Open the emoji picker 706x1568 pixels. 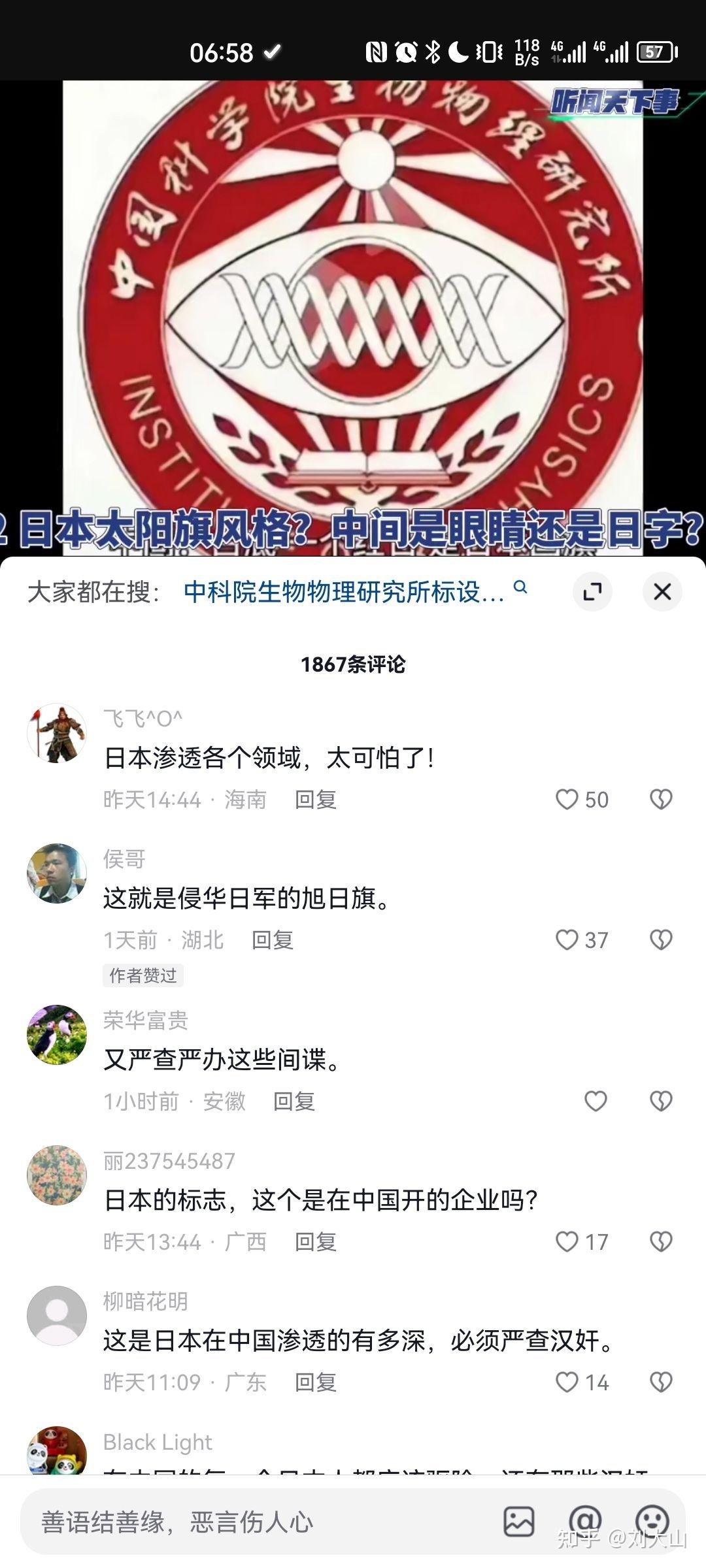(x=652, y=1520)
